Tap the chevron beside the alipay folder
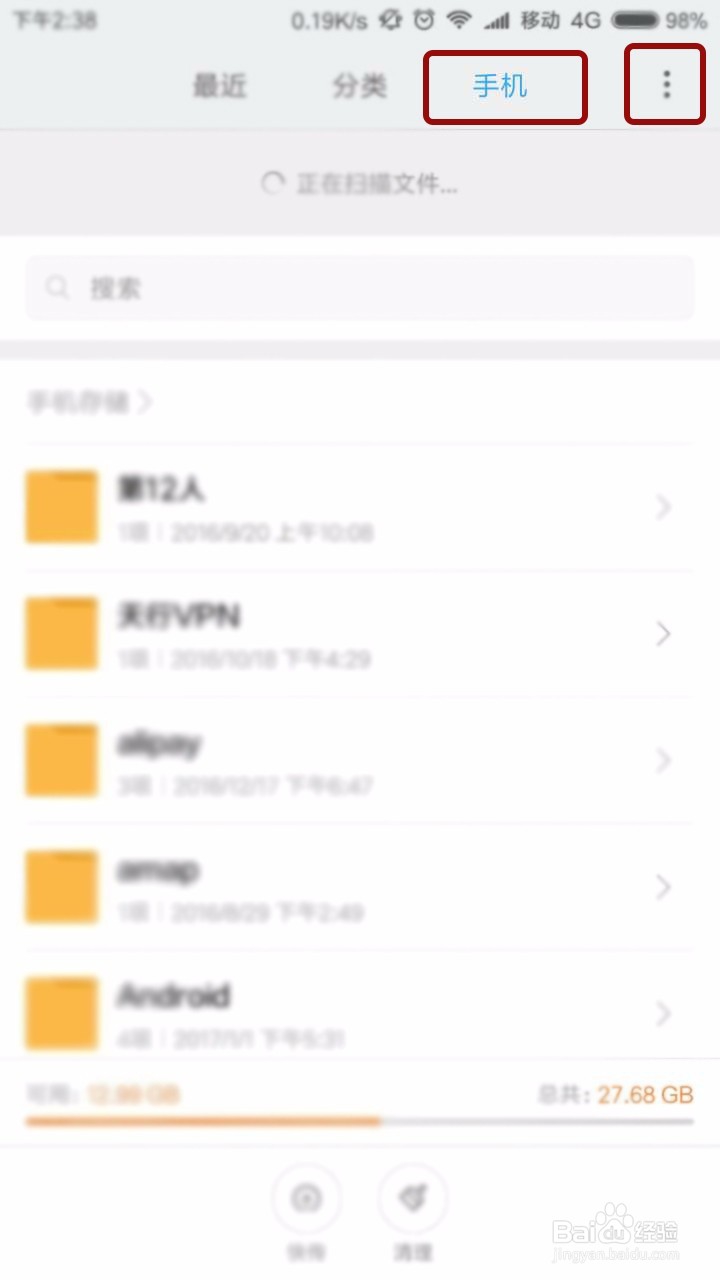This screenshot has height=1280, width=720. click(x=663, y=760)
